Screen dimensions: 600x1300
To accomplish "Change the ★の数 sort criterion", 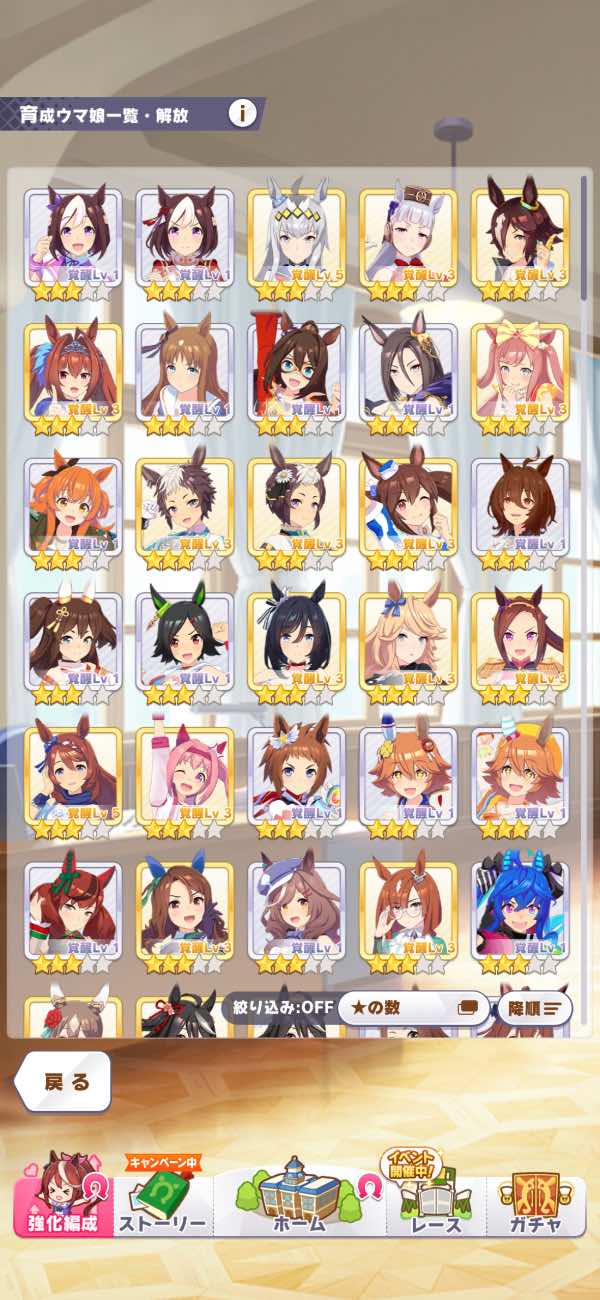I will pyautogui.click(x=412, y=1007).
